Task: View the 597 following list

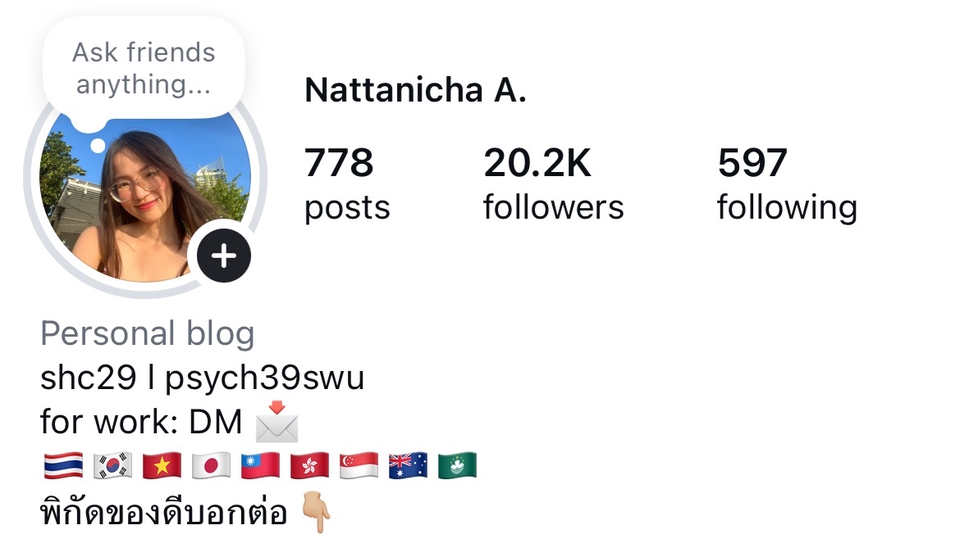Action: pyautogui.click(x=786, y=184)
